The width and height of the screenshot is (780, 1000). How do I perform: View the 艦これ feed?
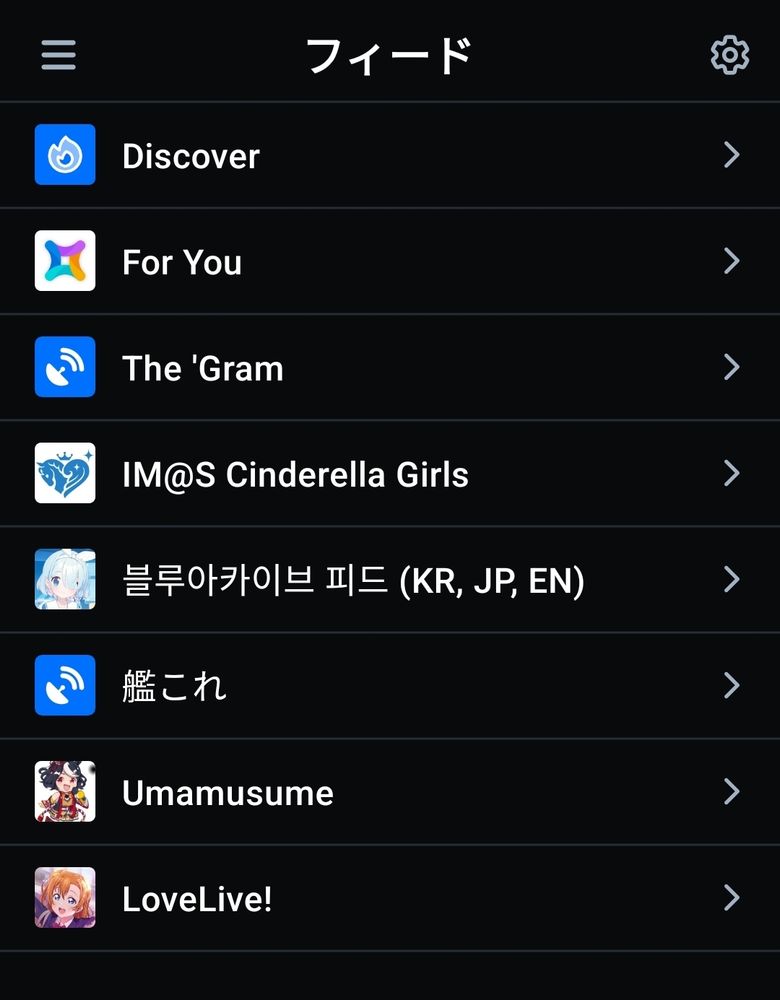(x=390, y=686)
